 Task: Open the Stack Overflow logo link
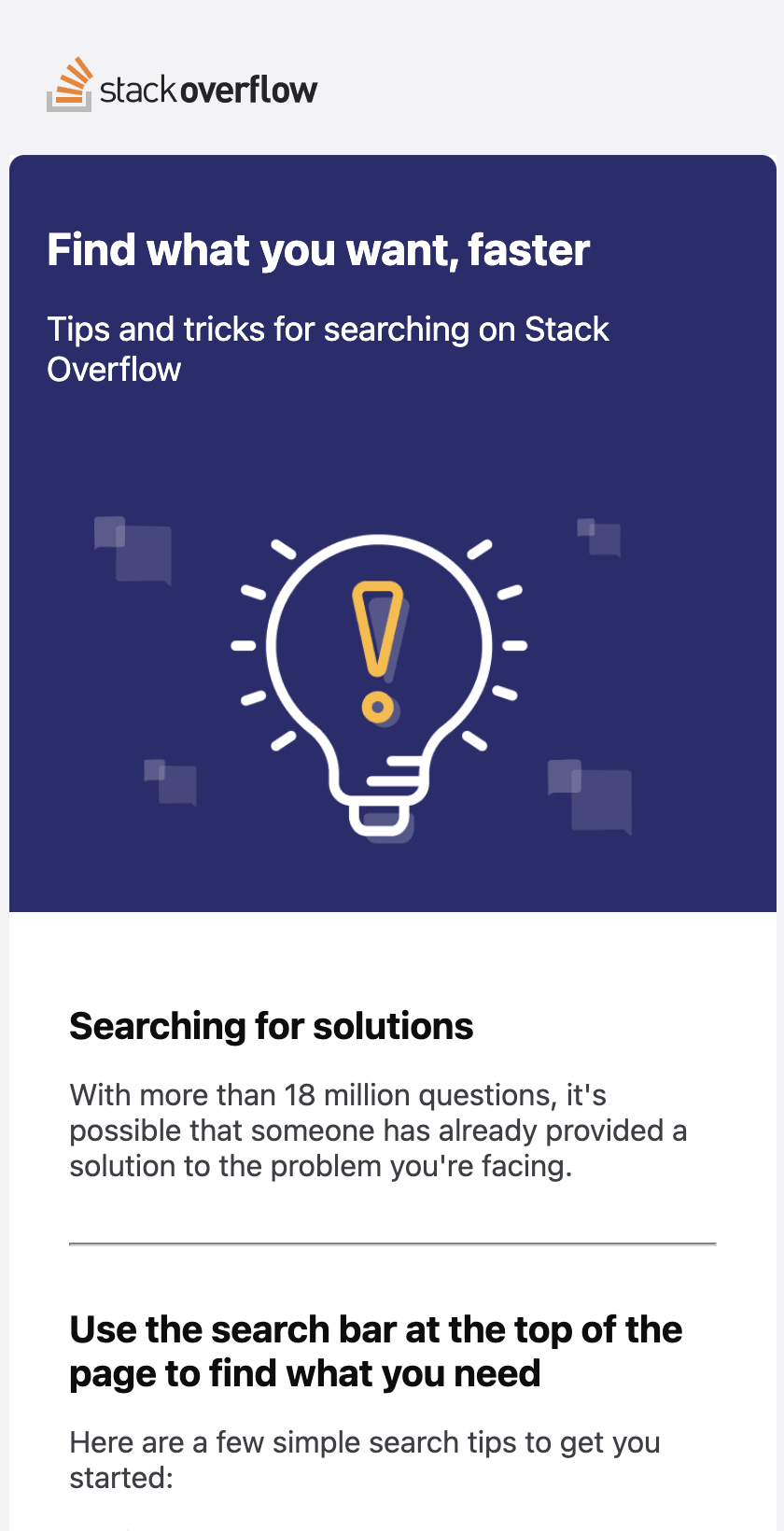(183, 86)
